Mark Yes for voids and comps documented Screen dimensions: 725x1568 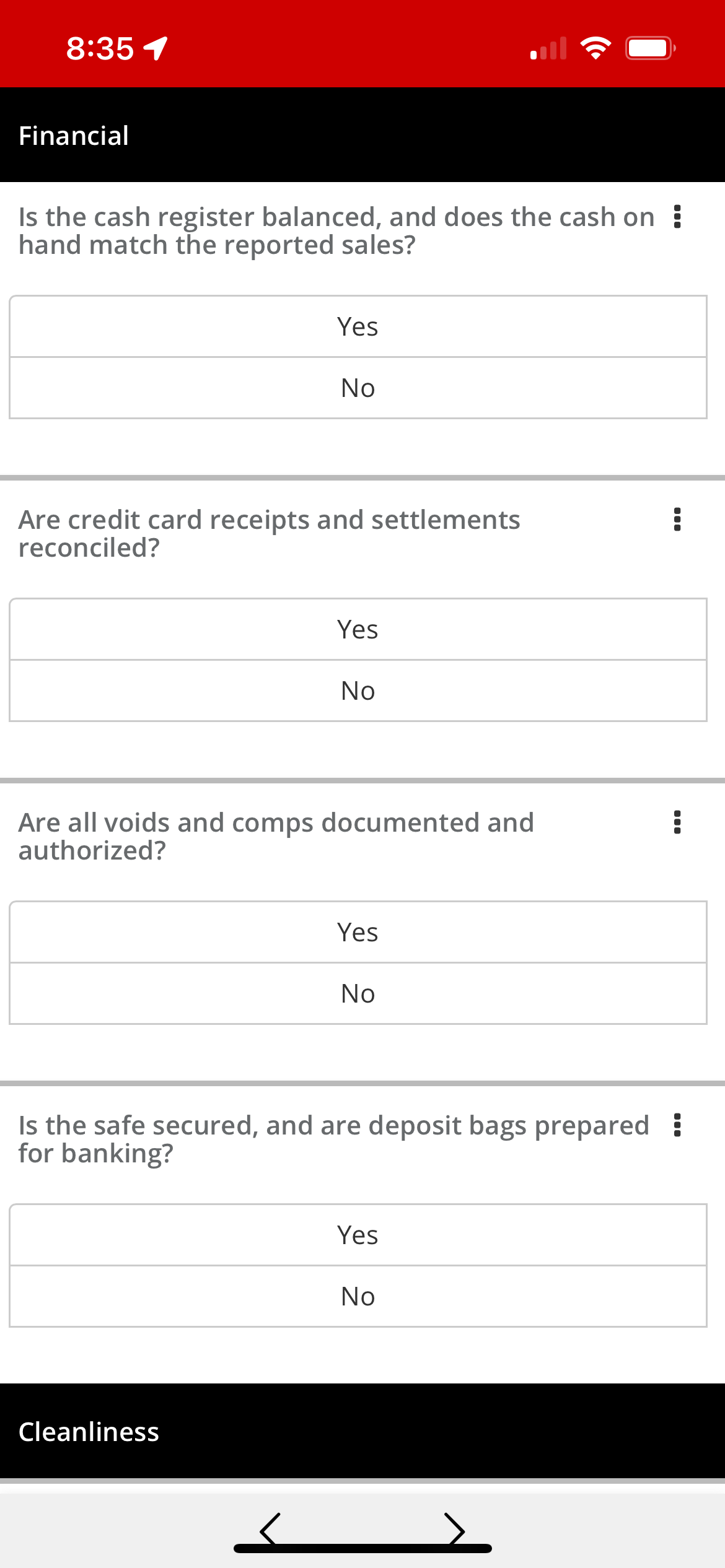(x=358, y=932)
